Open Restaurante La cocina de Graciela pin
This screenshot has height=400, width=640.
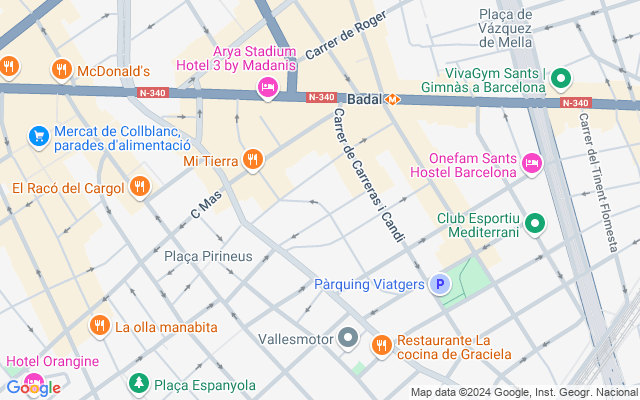(x=381, y=346)
